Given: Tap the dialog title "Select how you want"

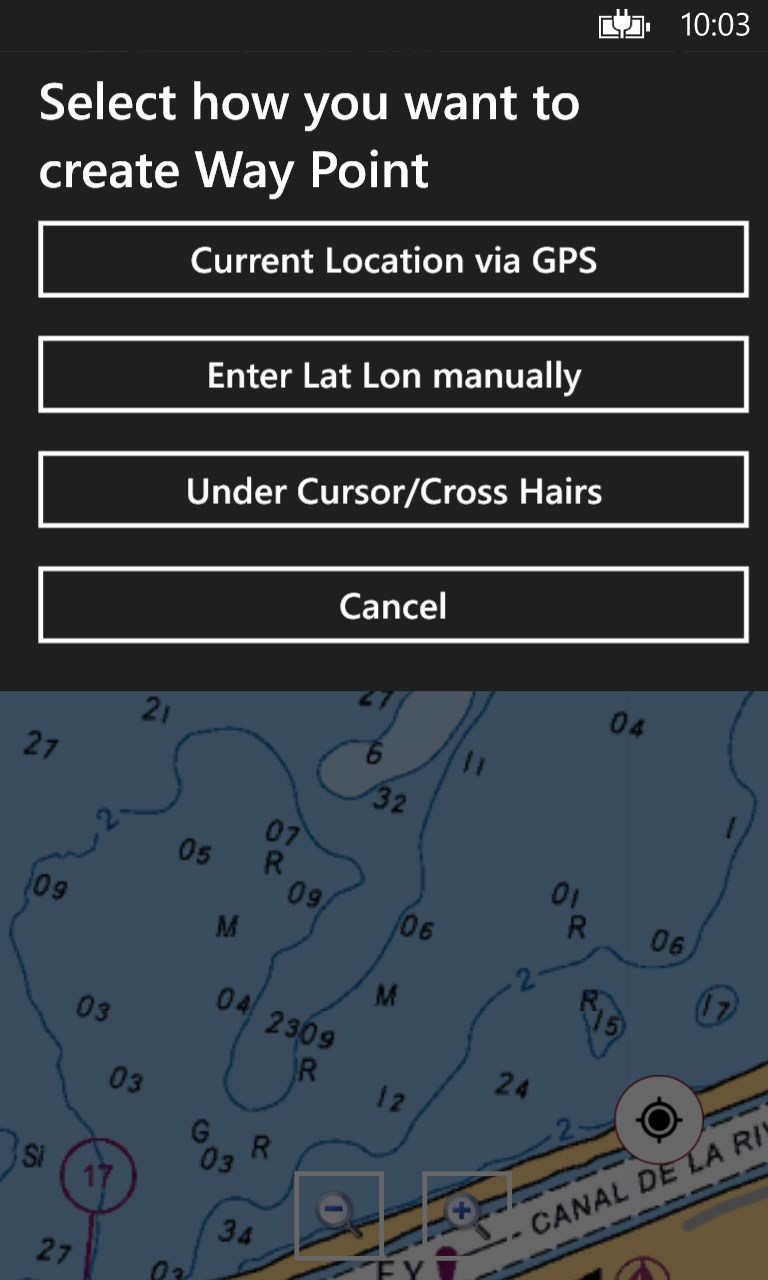Looking at the screenshot, I should pos(308,102).
